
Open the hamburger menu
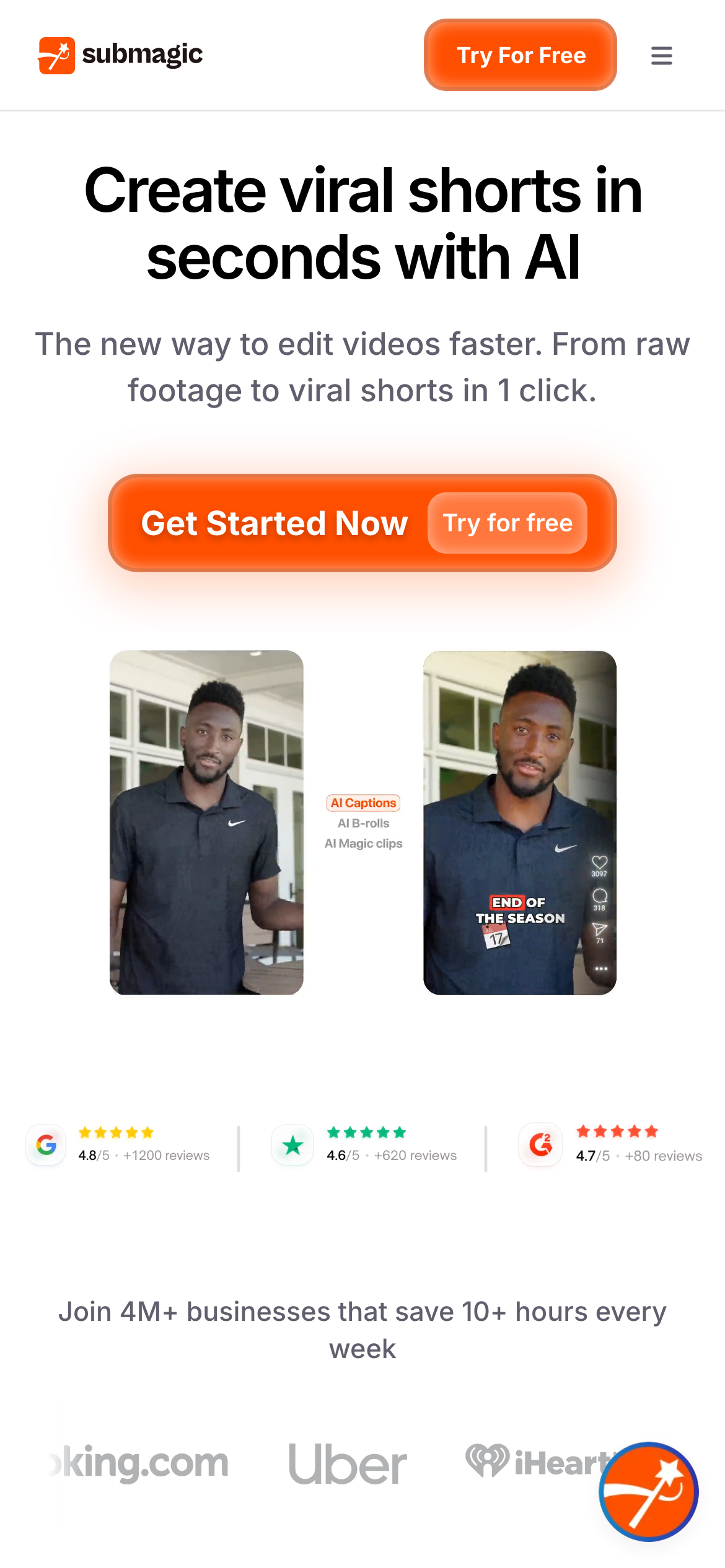(661, 56)
